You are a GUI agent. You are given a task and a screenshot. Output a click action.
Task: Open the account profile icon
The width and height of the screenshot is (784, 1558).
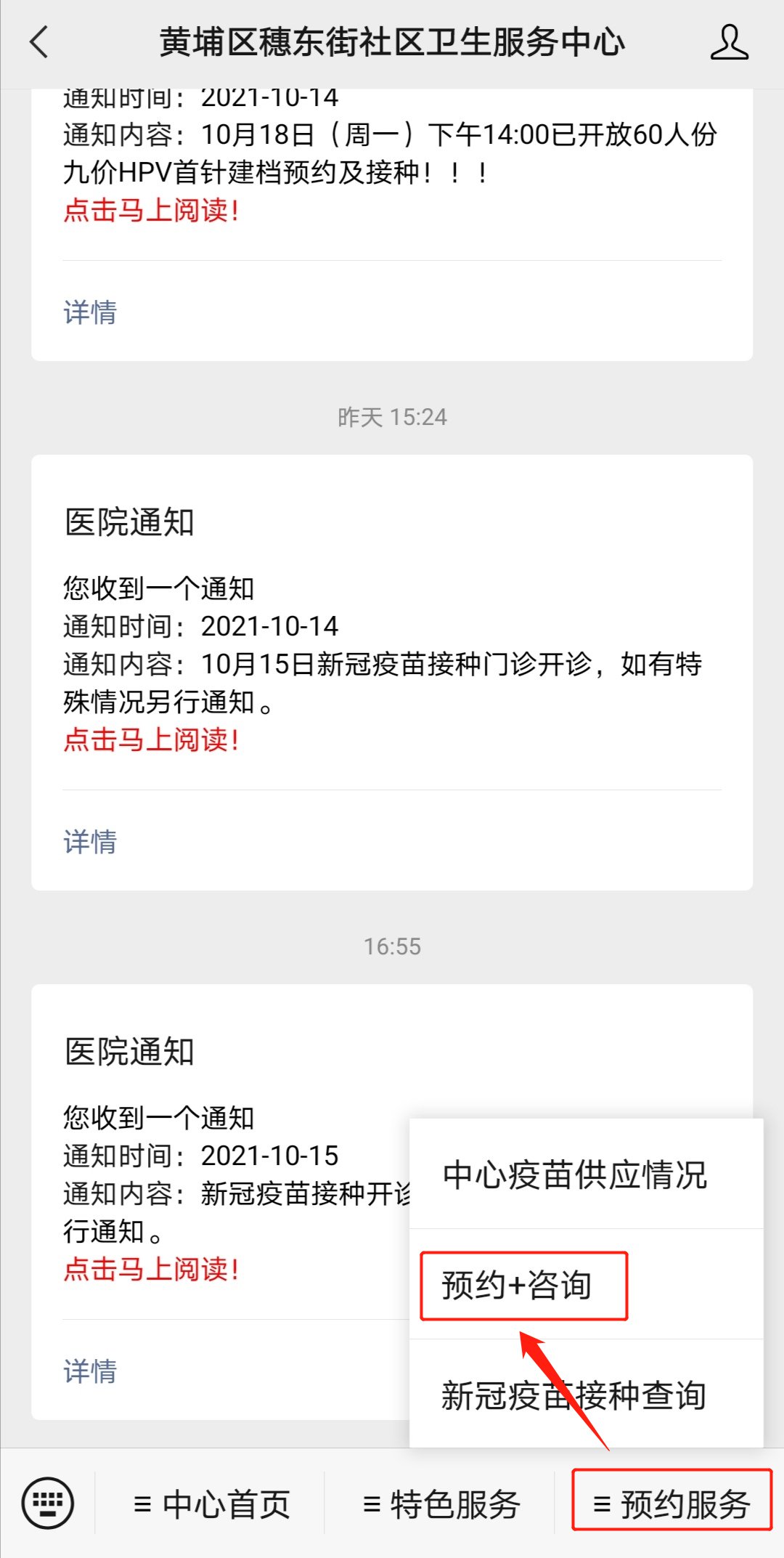[x=729, y=42]
